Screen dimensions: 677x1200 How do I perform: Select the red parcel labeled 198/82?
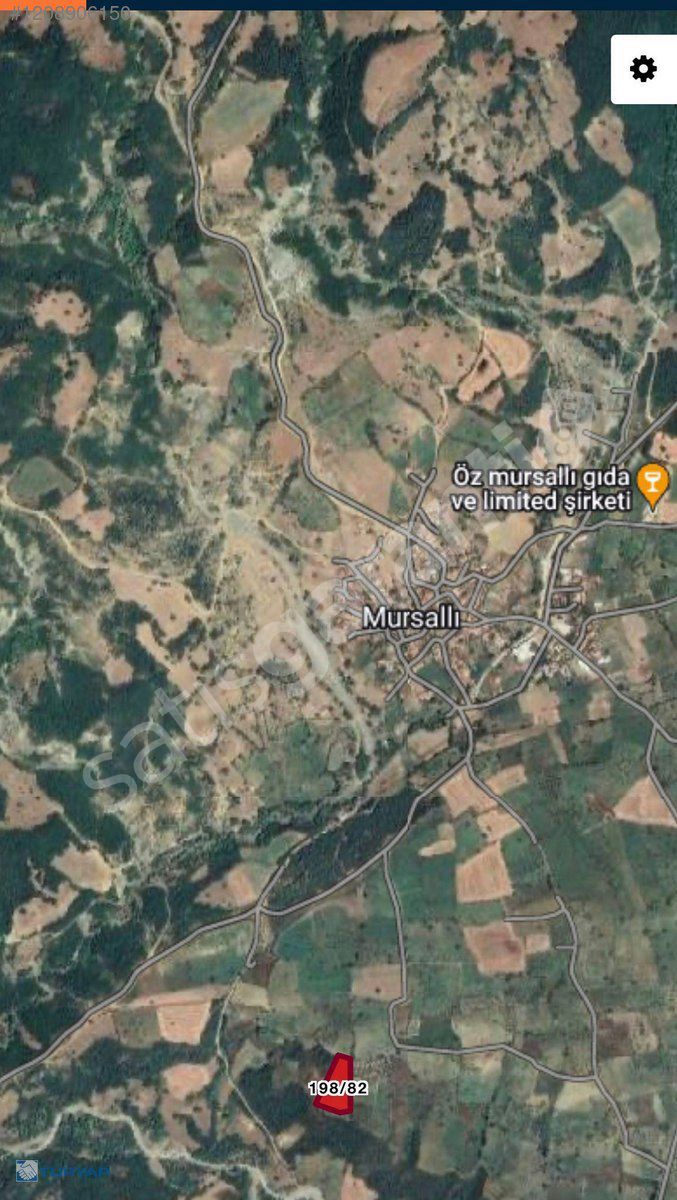pos(335,1082)
